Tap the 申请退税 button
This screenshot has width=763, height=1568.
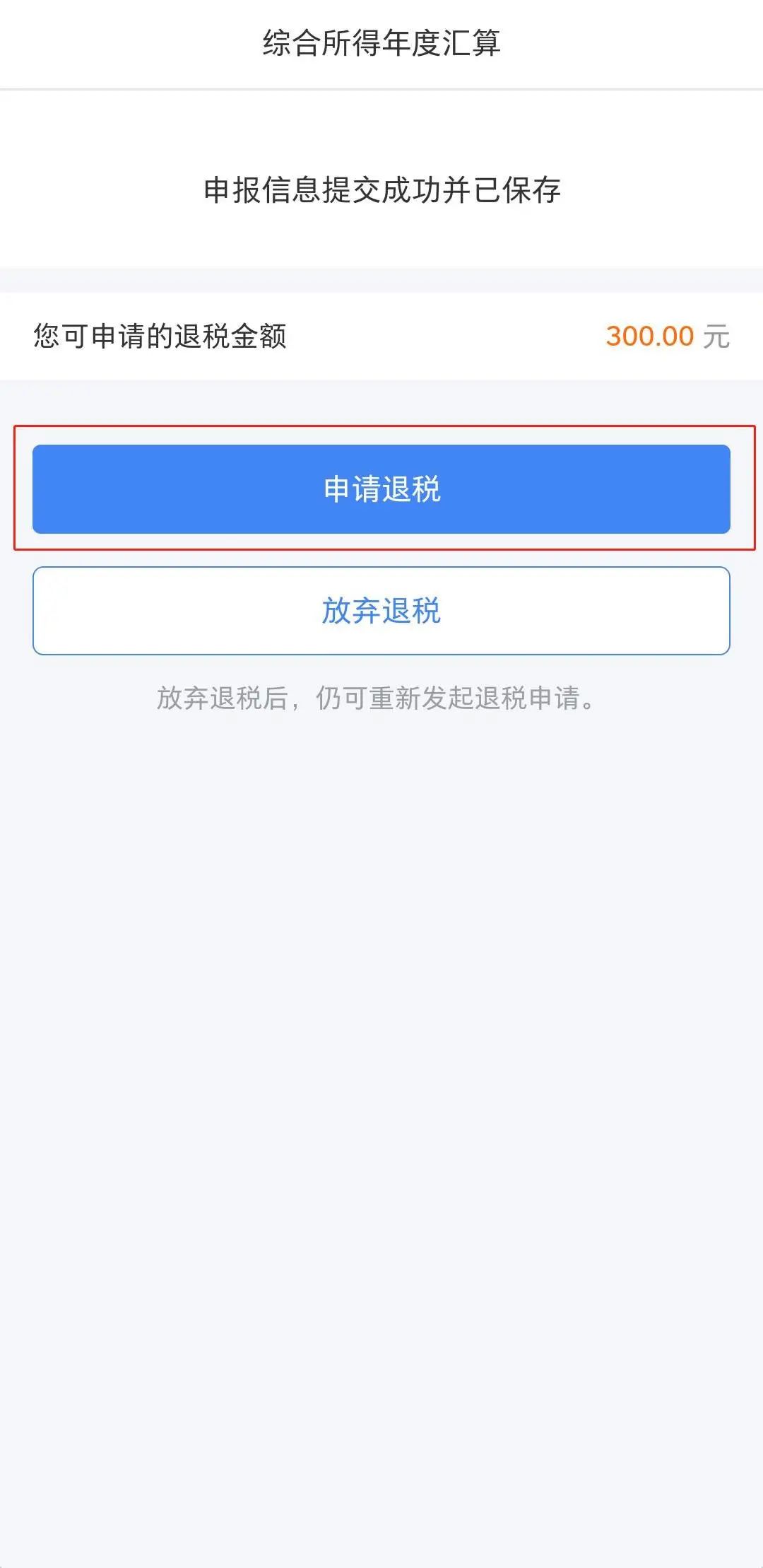click(x=381, y=489)
